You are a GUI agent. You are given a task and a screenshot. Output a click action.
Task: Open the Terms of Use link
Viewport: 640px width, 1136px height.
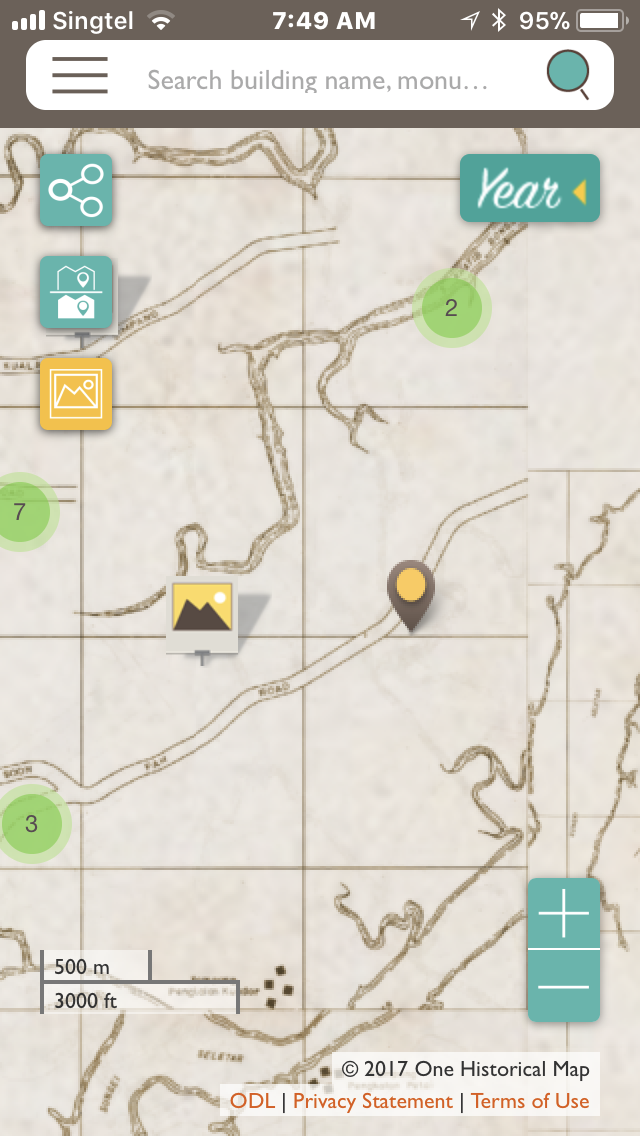click(x=530, y=1101)
